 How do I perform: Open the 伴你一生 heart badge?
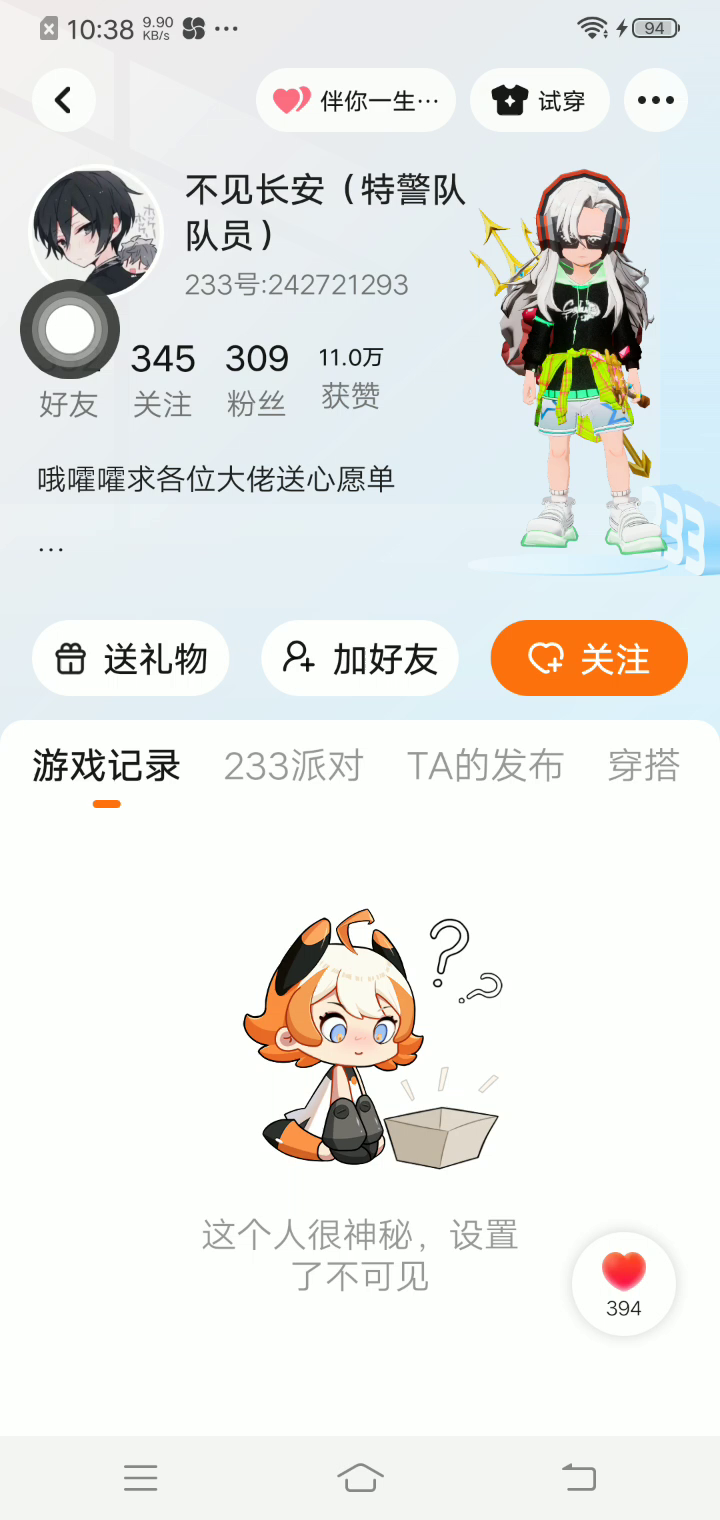(x=356, y=100)
